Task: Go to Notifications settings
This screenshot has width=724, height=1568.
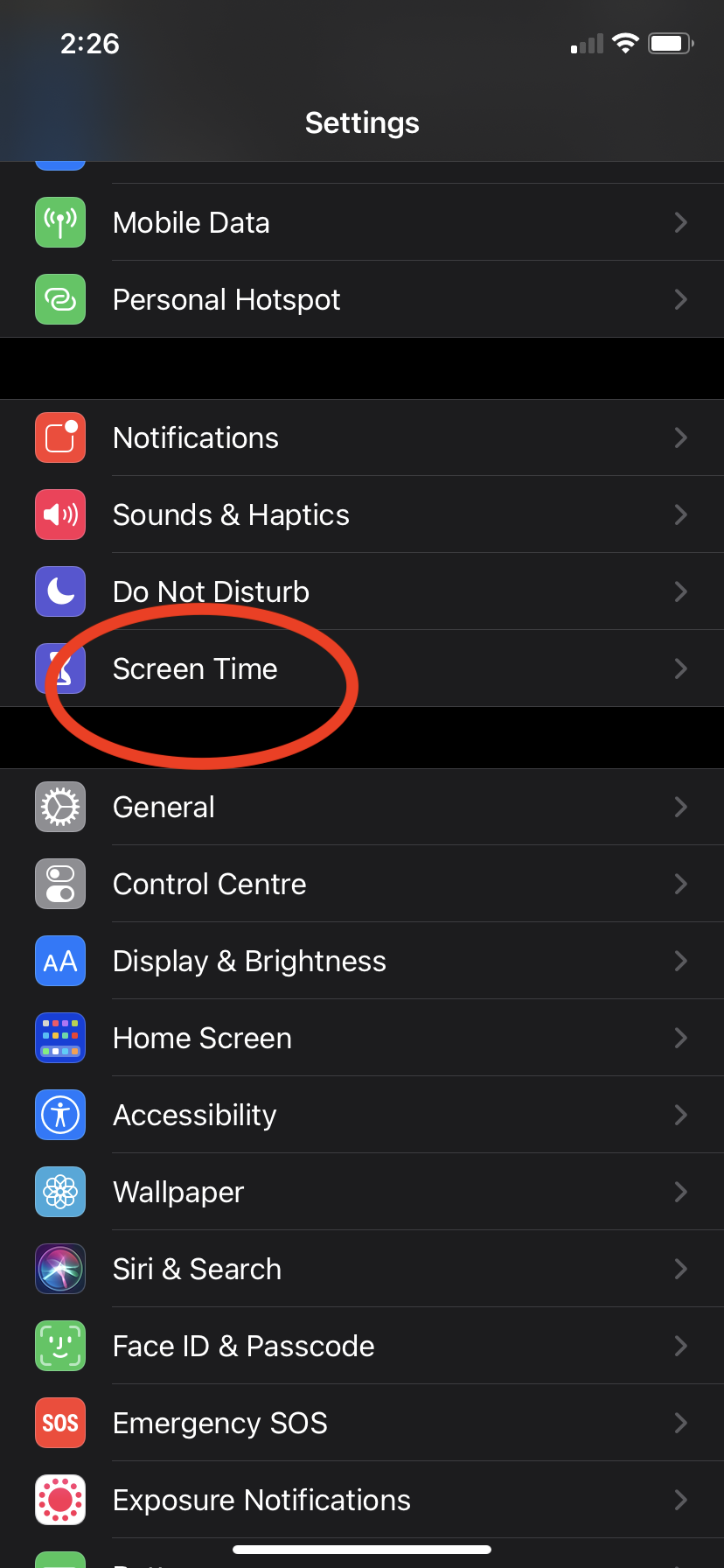Action: [x=196, y=438]
